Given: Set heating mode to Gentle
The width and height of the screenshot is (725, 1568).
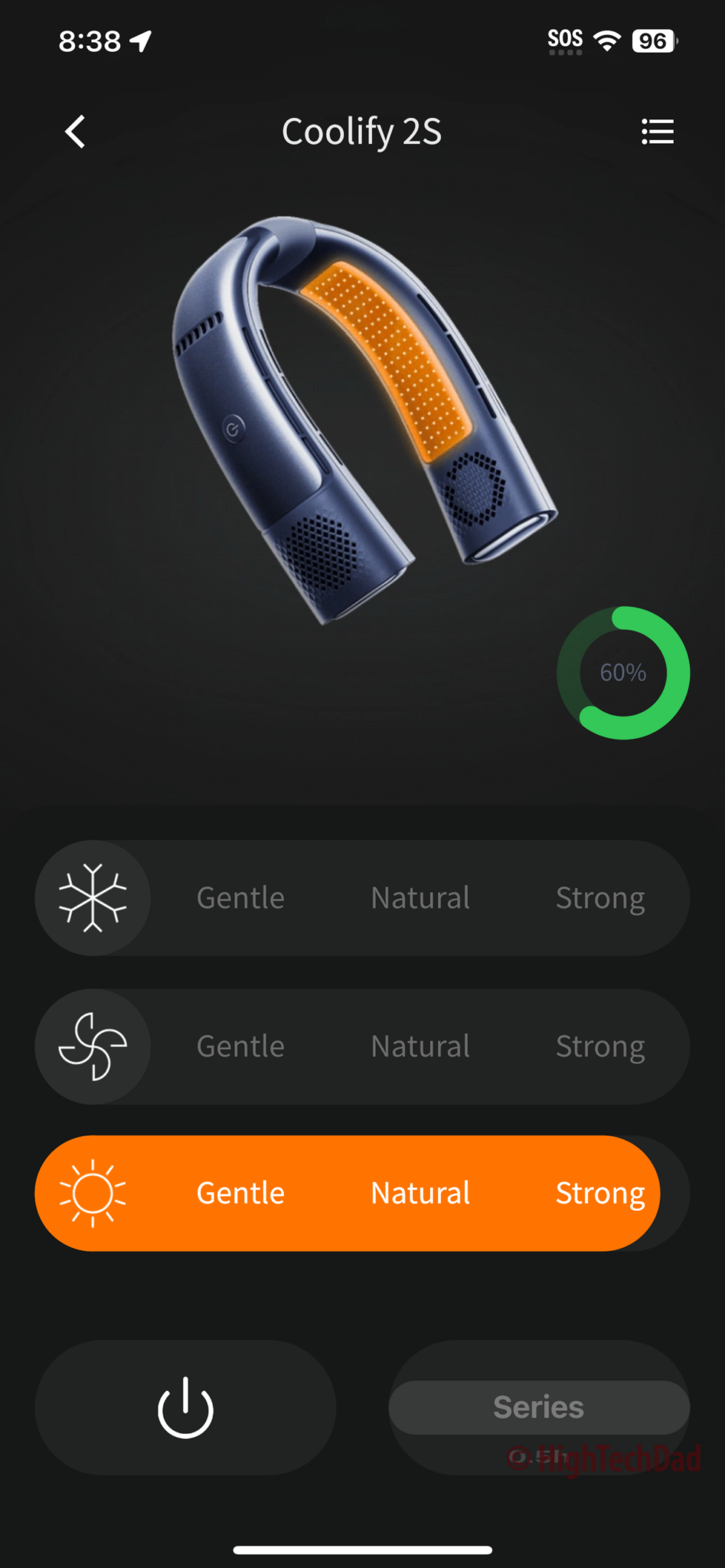Looking at the screenshot, I should coord(240,1193).
